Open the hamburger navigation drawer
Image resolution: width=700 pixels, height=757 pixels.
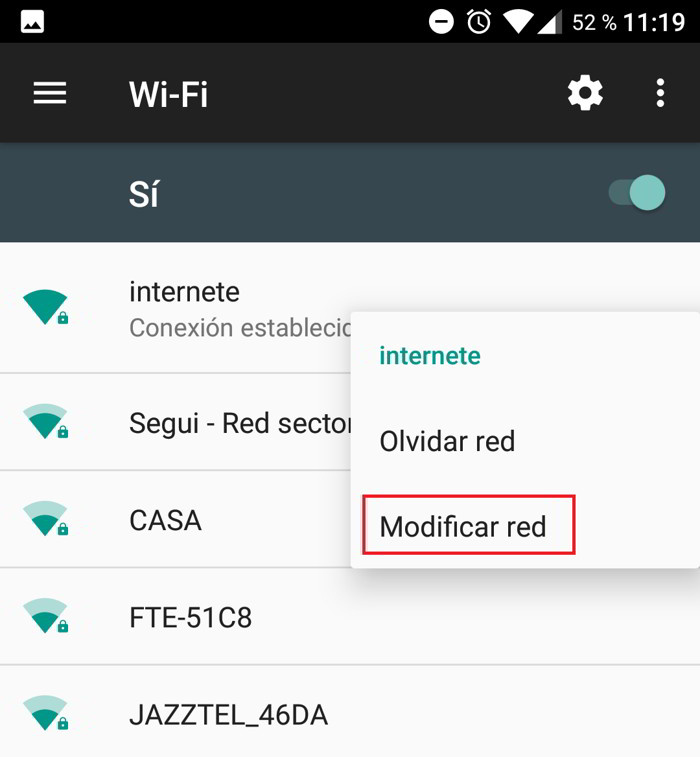50,94
